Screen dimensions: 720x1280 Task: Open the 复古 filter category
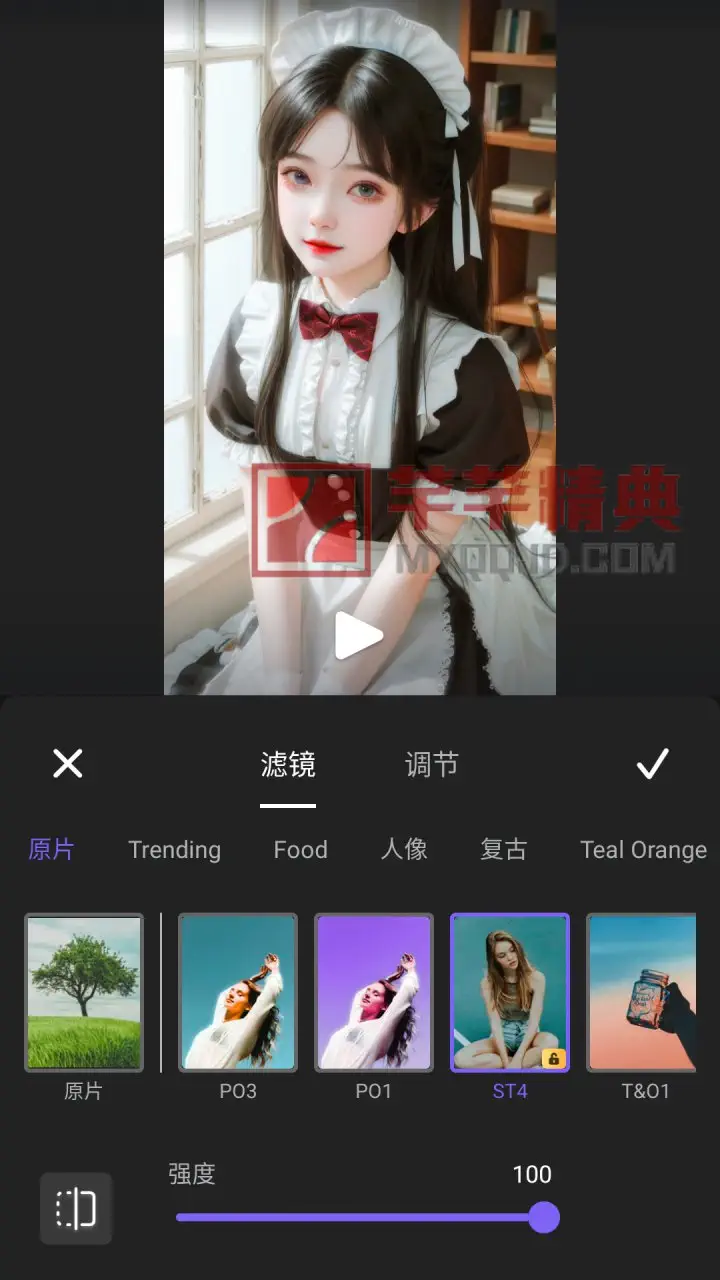503,850
